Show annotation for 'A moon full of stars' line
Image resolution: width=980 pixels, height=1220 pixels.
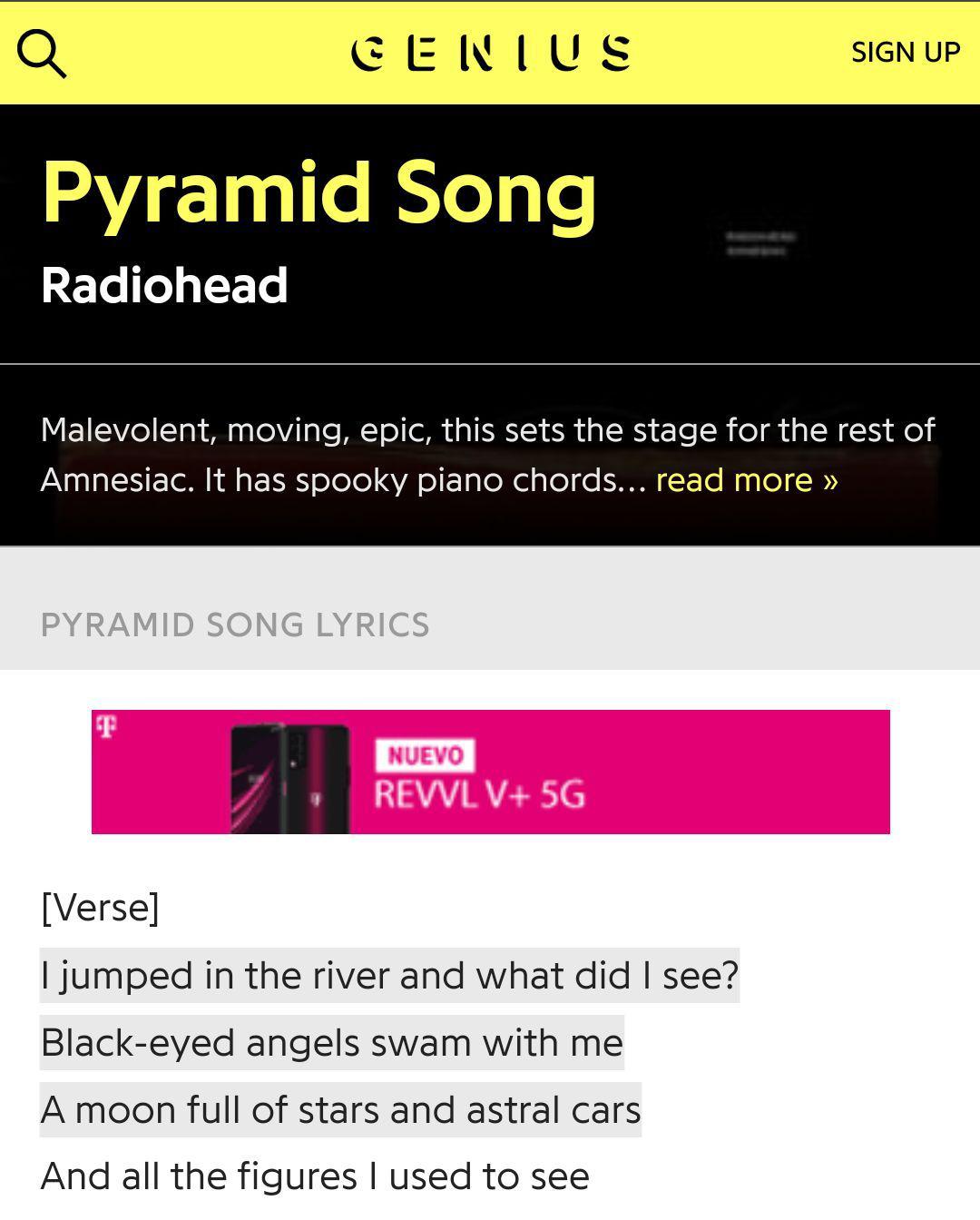[340, 1109]
